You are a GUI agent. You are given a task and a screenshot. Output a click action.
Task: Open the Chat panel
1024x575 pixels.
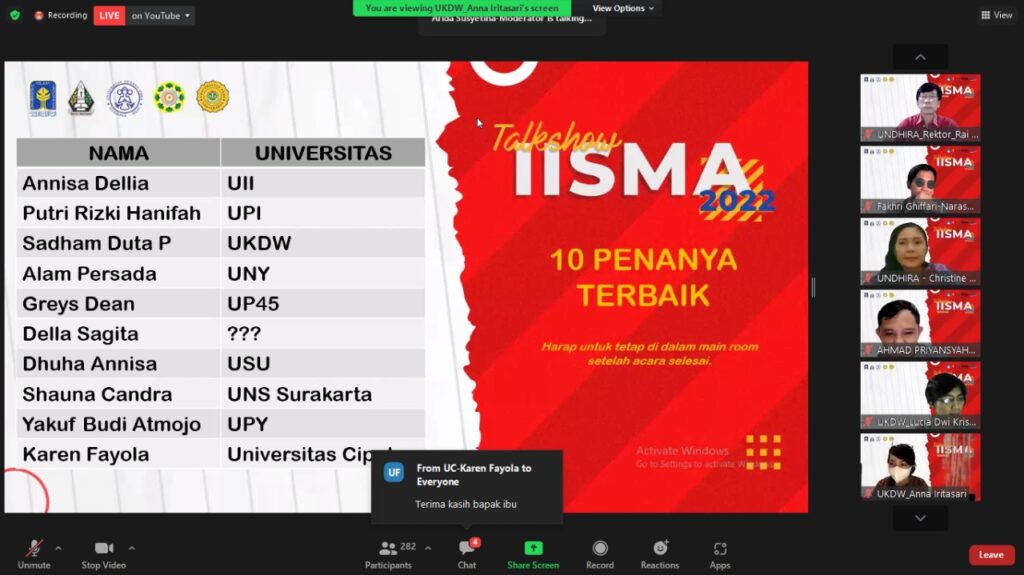pyautogui.click(x=466, y=553)
